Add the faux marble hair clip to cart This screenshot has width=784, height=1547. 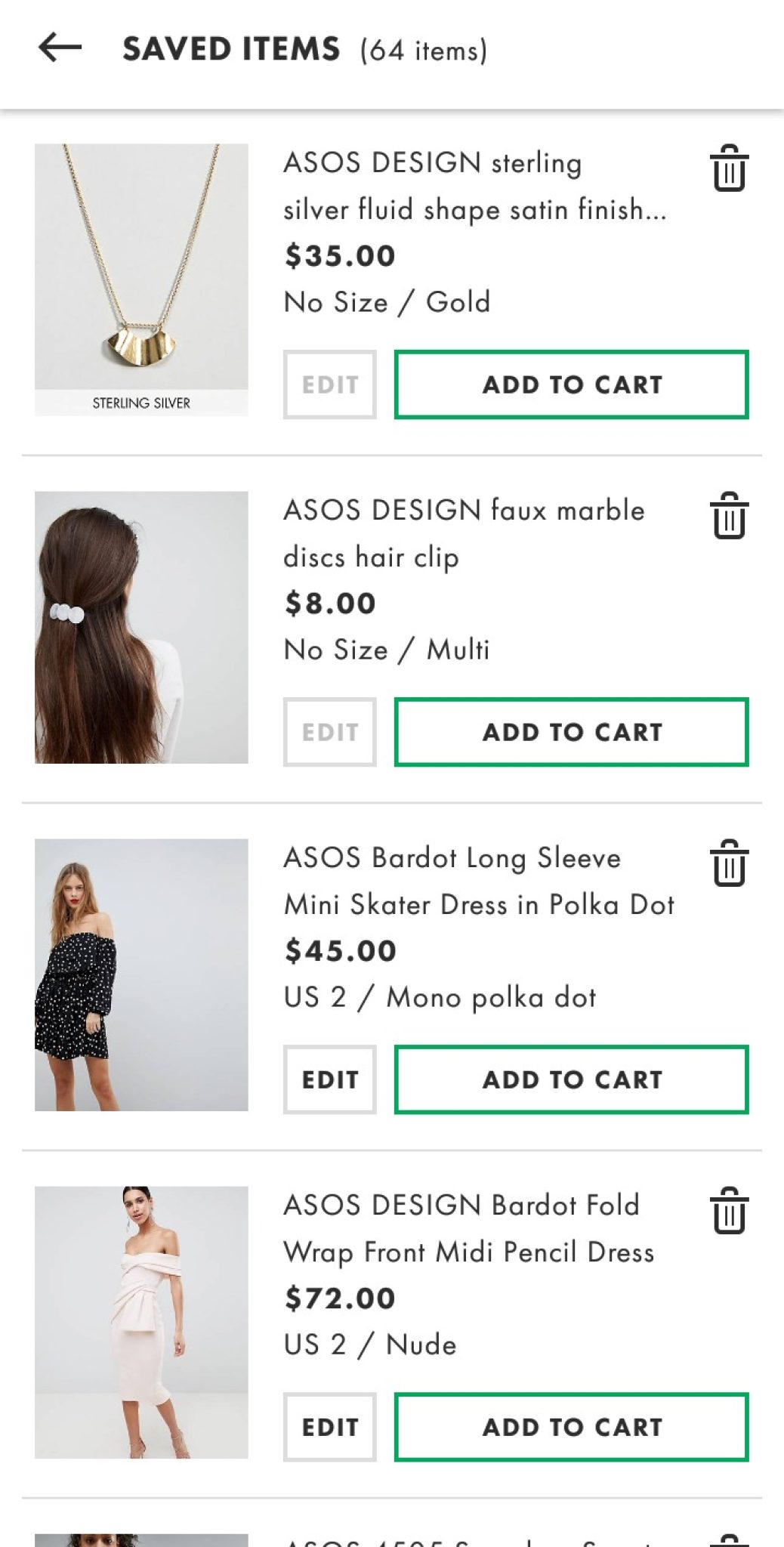(571, 732)
